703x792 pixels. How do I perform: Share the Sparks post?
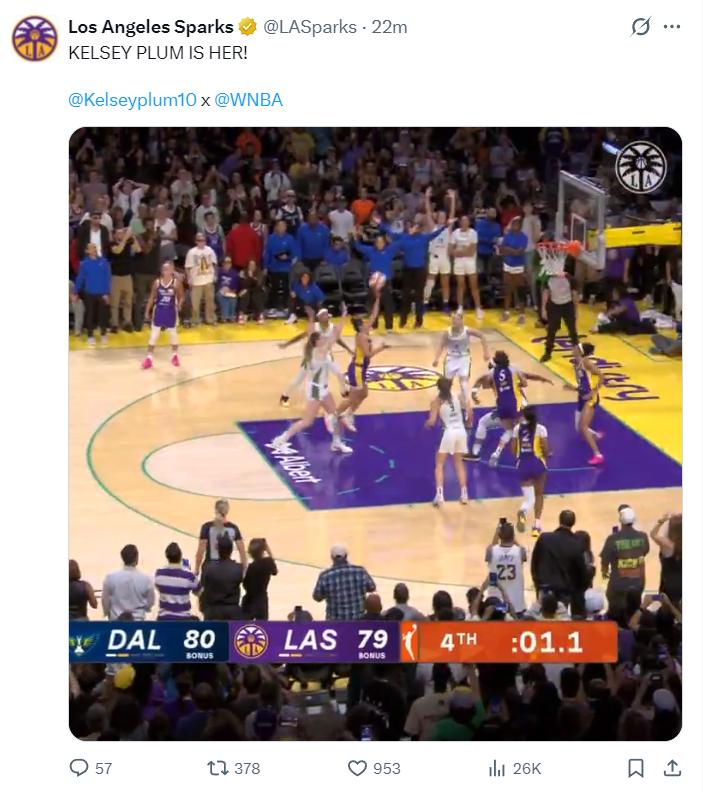pos(672,768)
